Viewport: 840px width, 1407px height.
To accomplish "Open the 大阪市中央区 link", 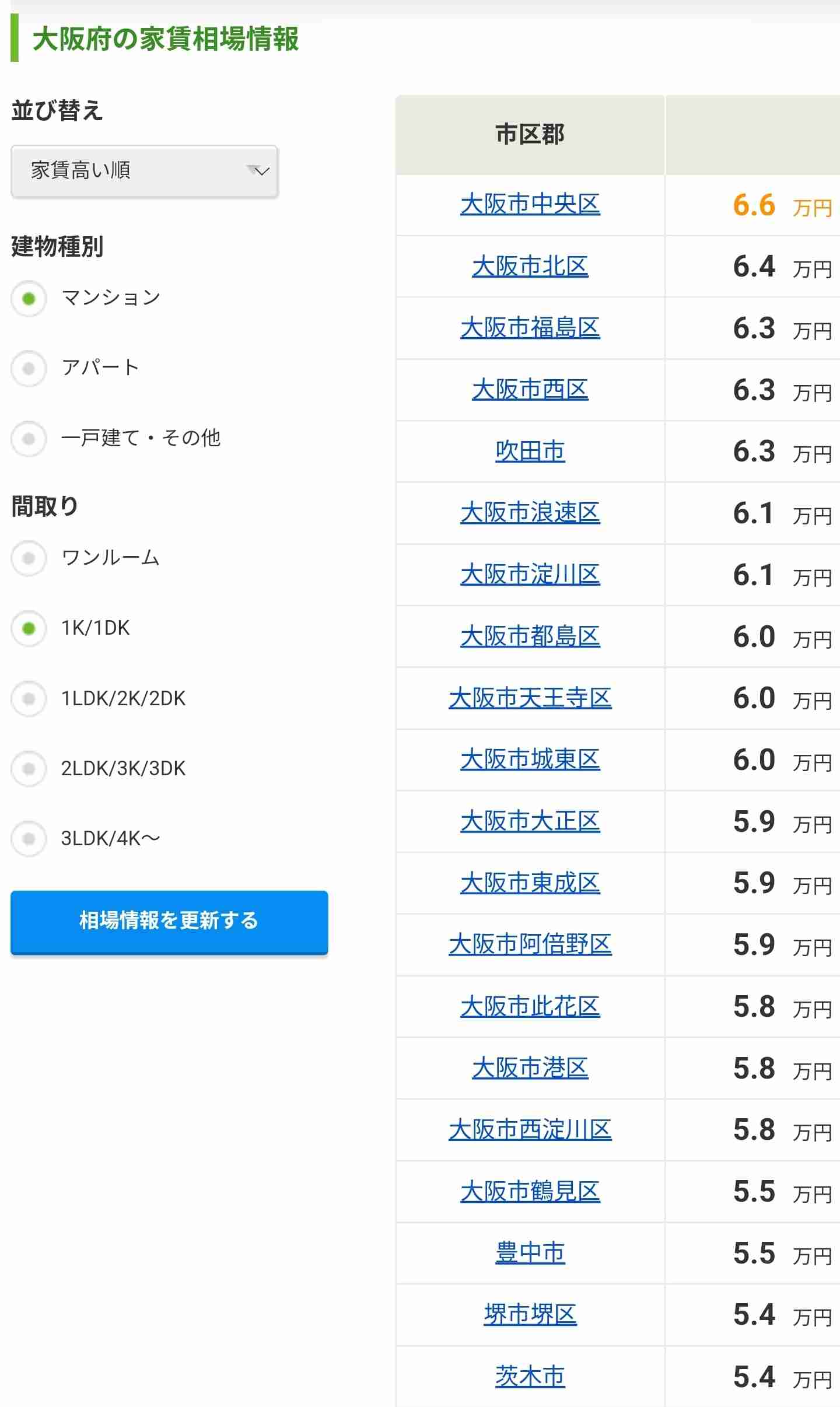I will (530, 205).
